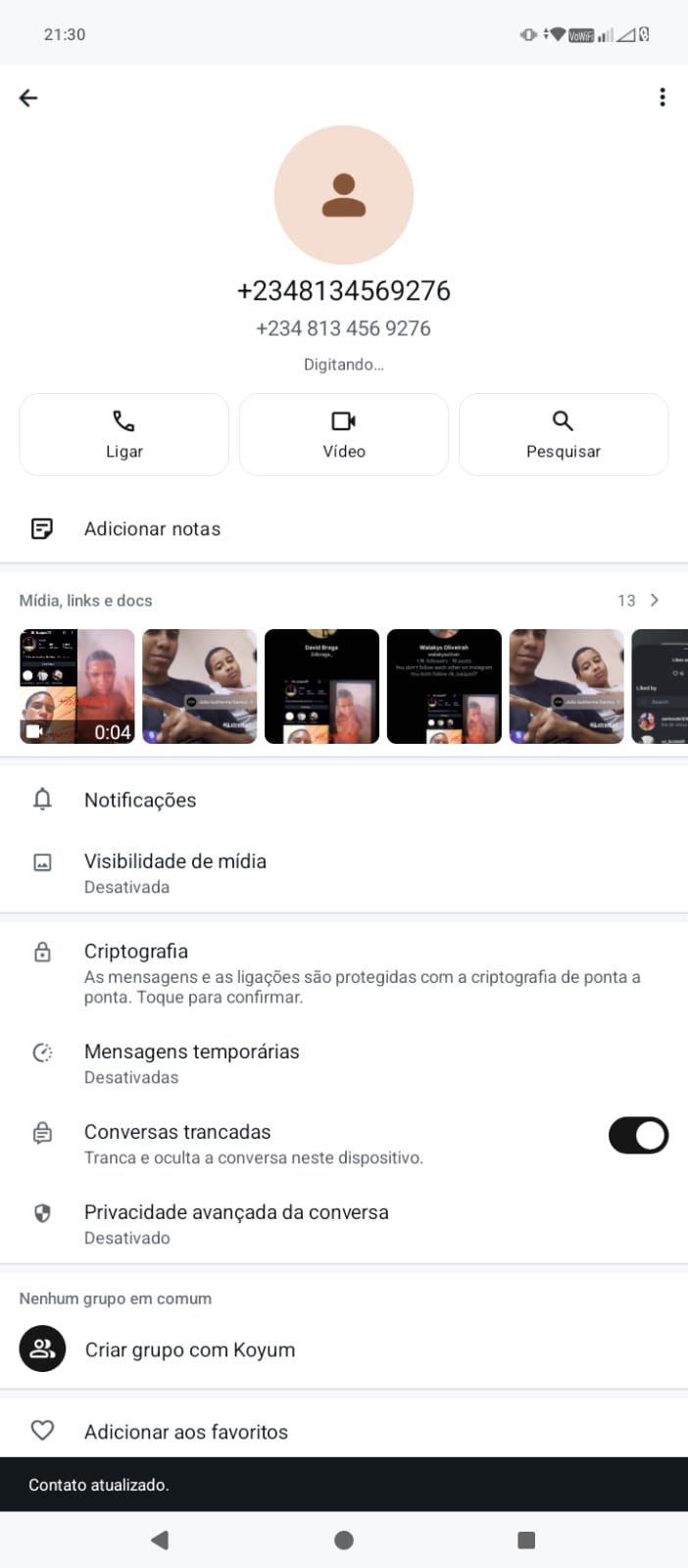Open Privacidade avançada da conversa

pyautogui.click(x=235, y=1223)
